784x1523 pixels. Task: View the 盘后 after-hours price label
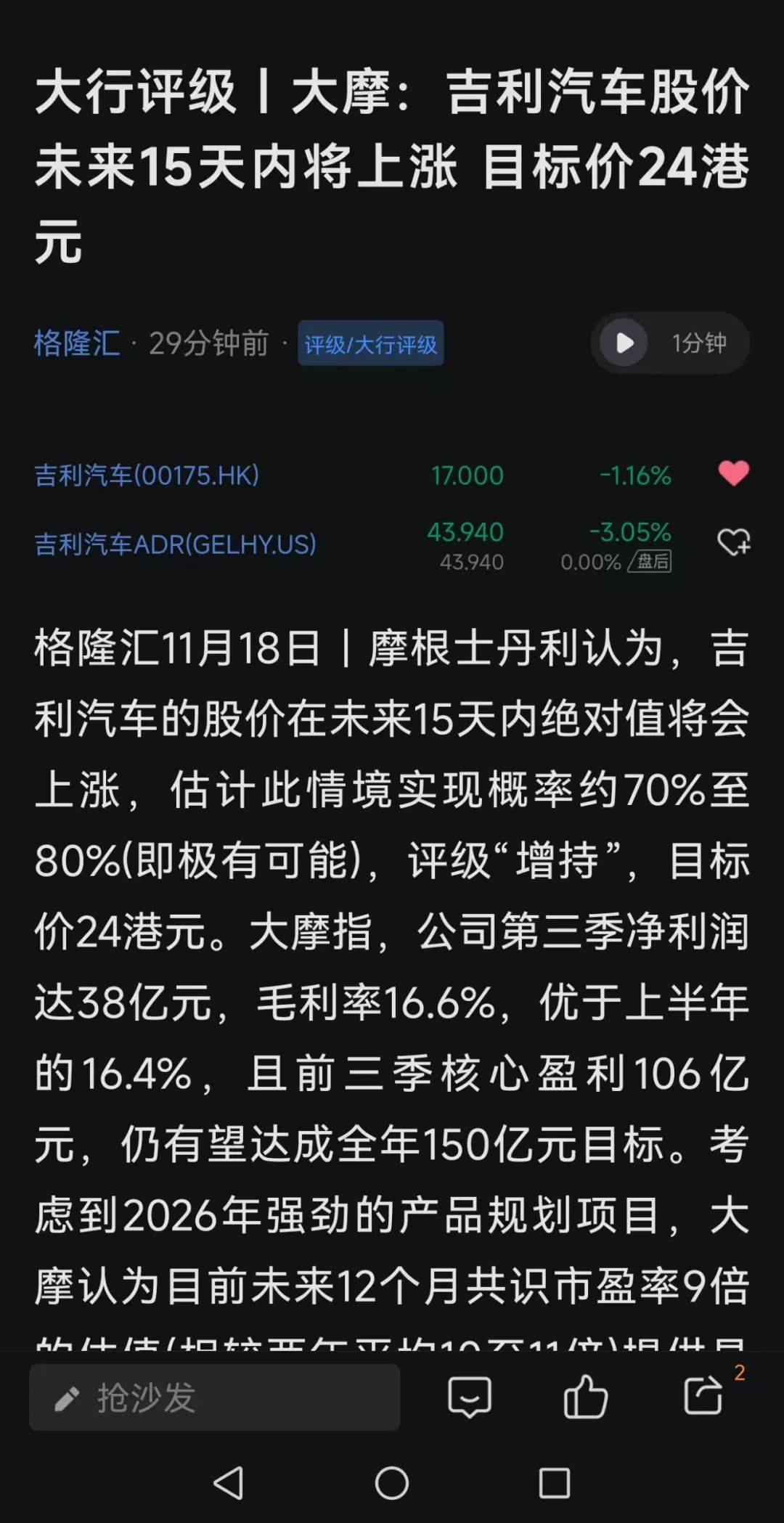point(648,563)
